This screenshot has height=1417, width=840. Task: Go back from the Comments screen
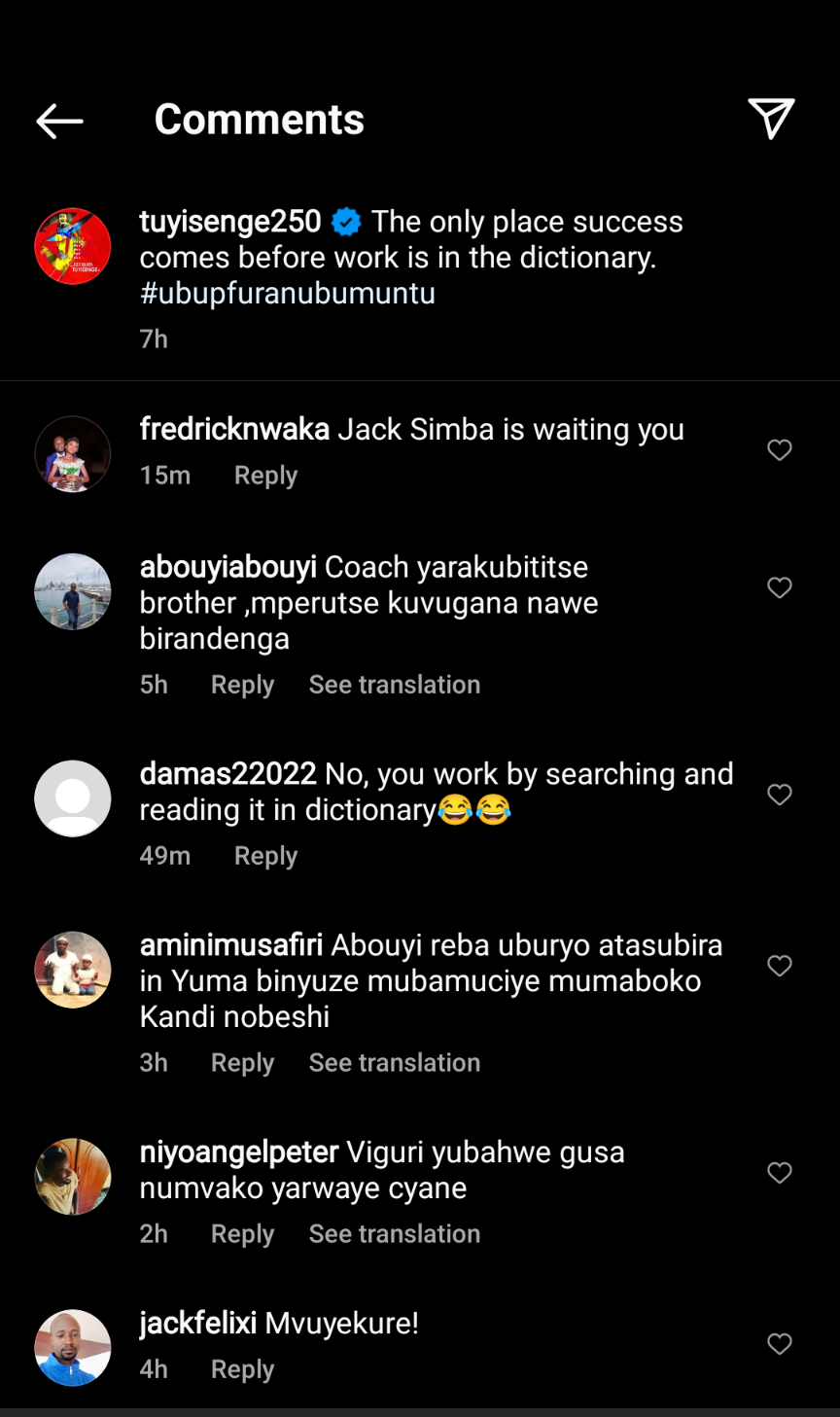pyautogui.click(x=59, y=121)
